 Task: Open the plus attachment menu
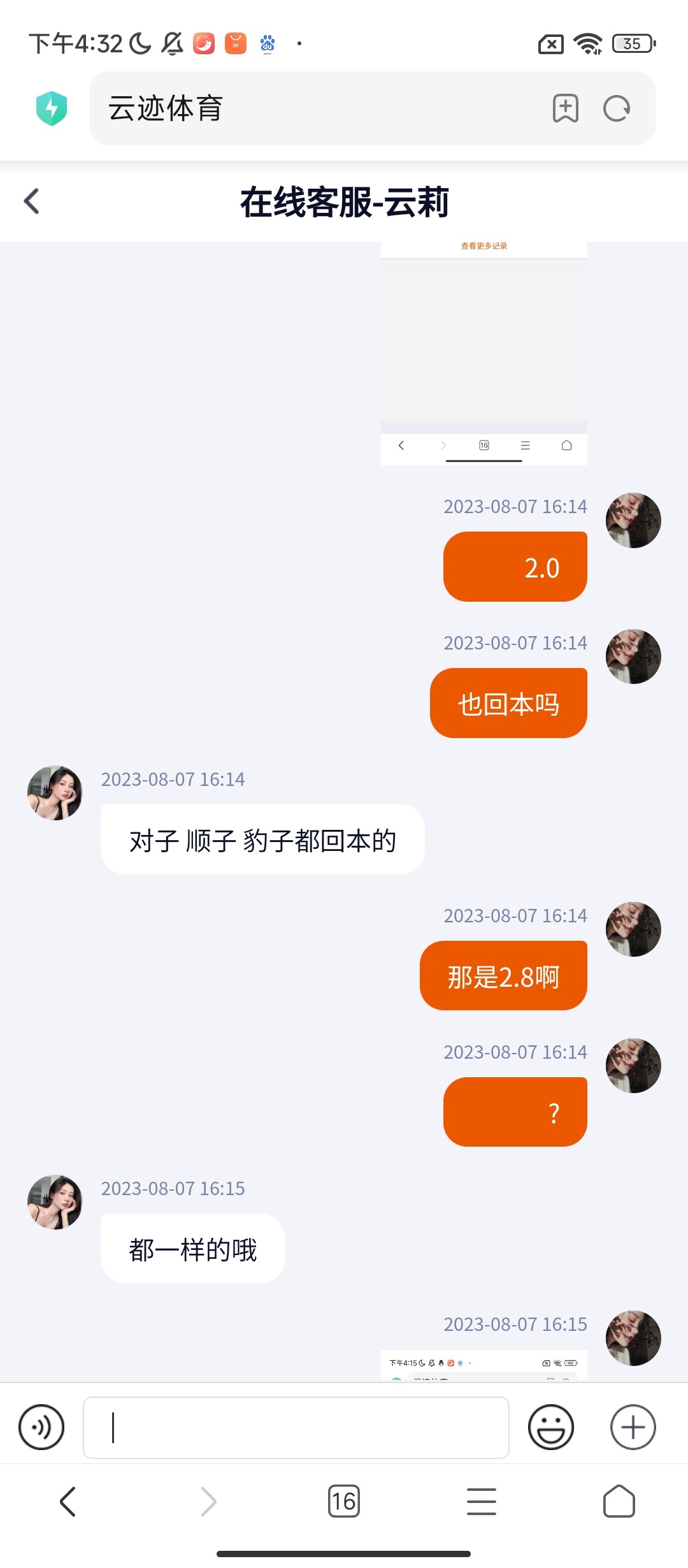(x=633, y=1427)
